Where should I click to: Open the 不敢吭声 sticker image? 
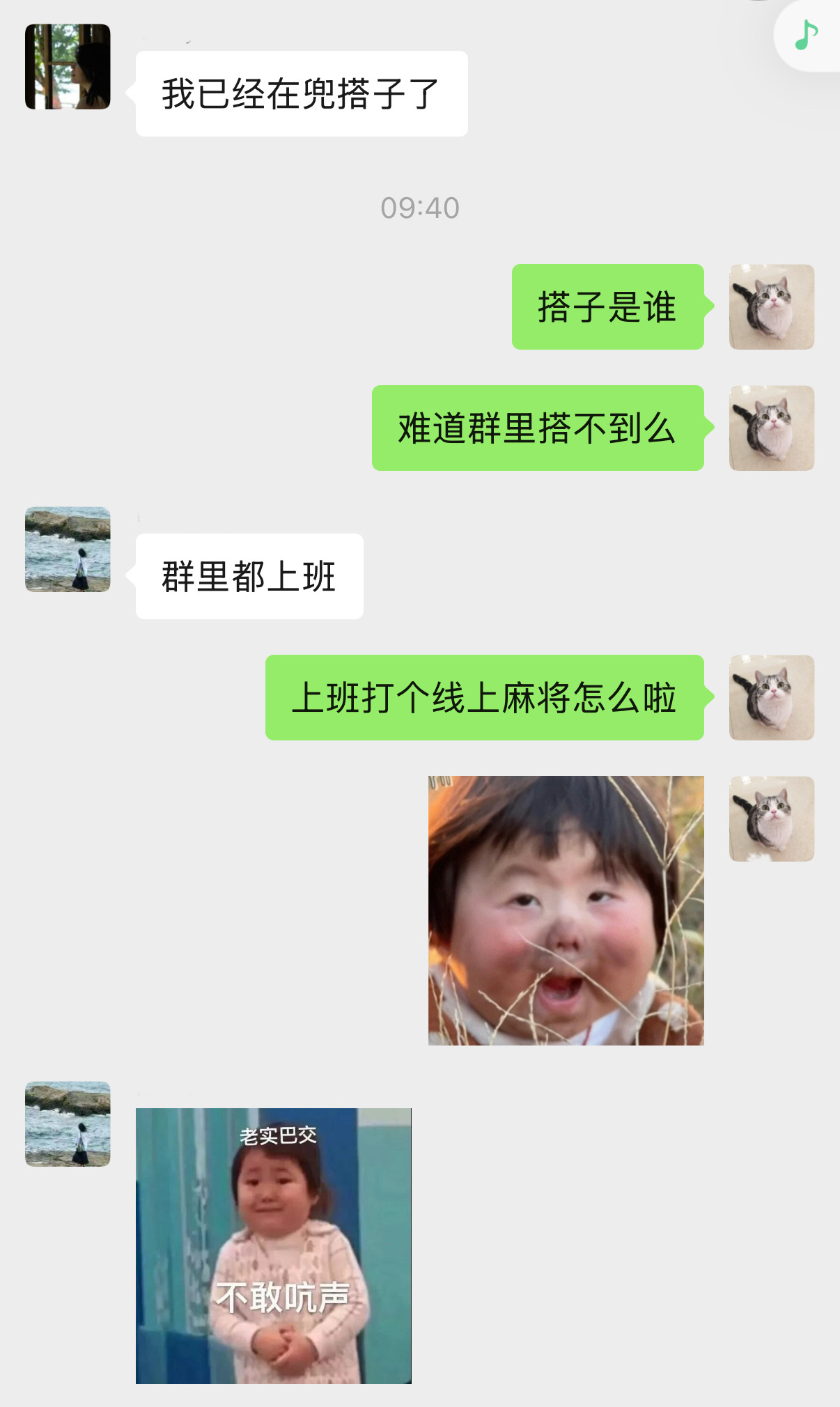click(274, 1246)
